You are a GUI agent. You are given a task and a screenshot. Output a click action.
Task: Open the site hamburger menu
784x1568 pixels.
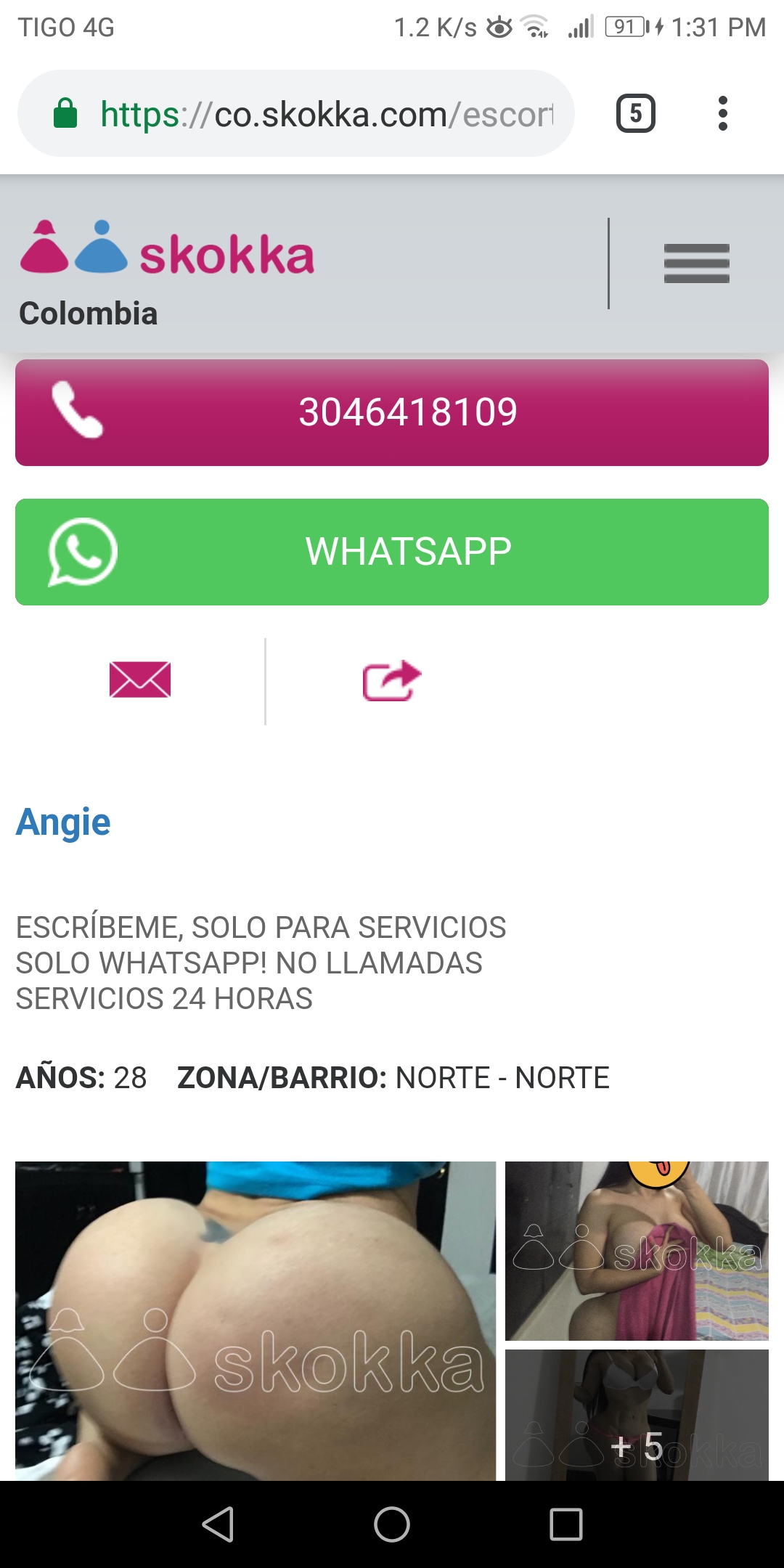(696, 263)
